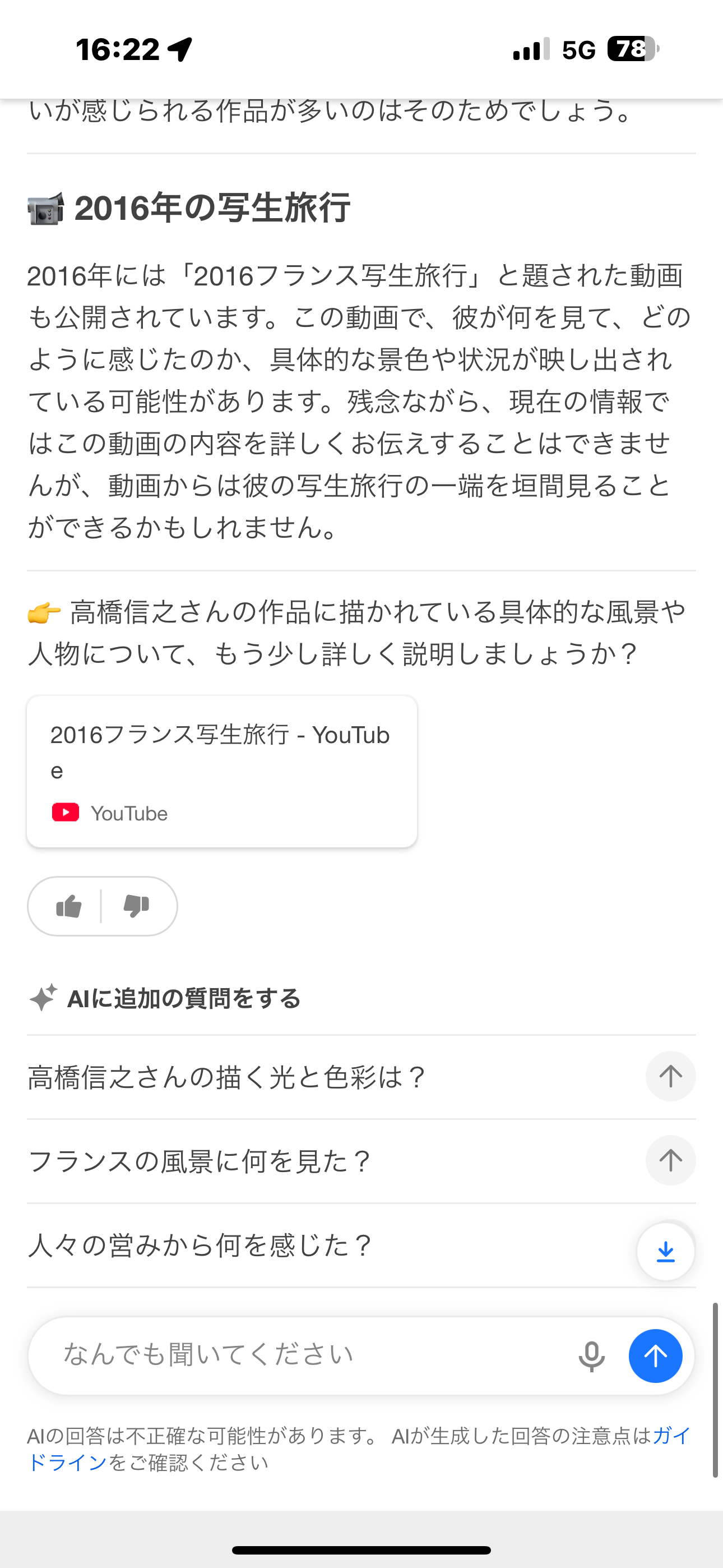Open the ガイドライン link
This screenshot has width=723, height=1568.
(x=67, y=1462)
